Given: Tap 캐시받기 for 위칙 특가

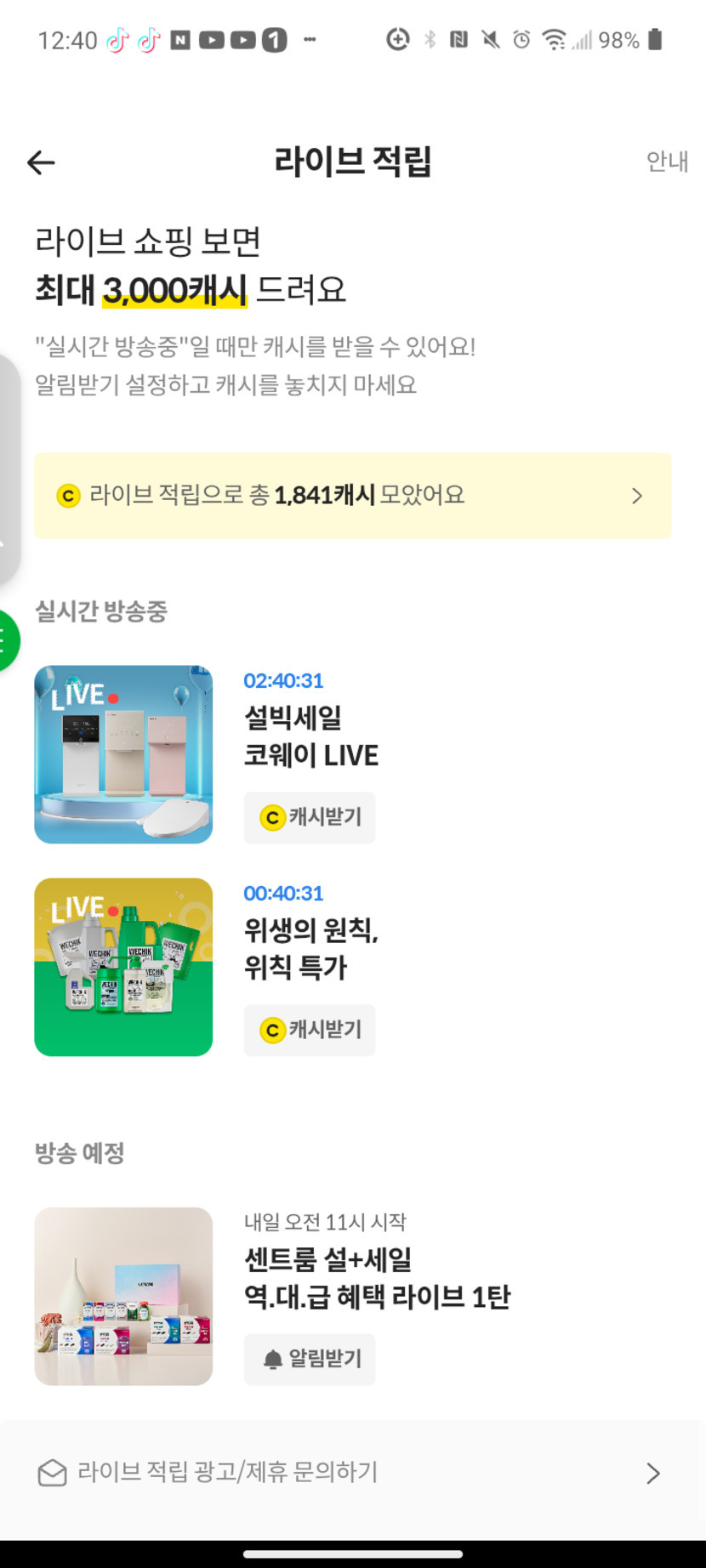Looking at the screenshot, I should point(310,1030).
